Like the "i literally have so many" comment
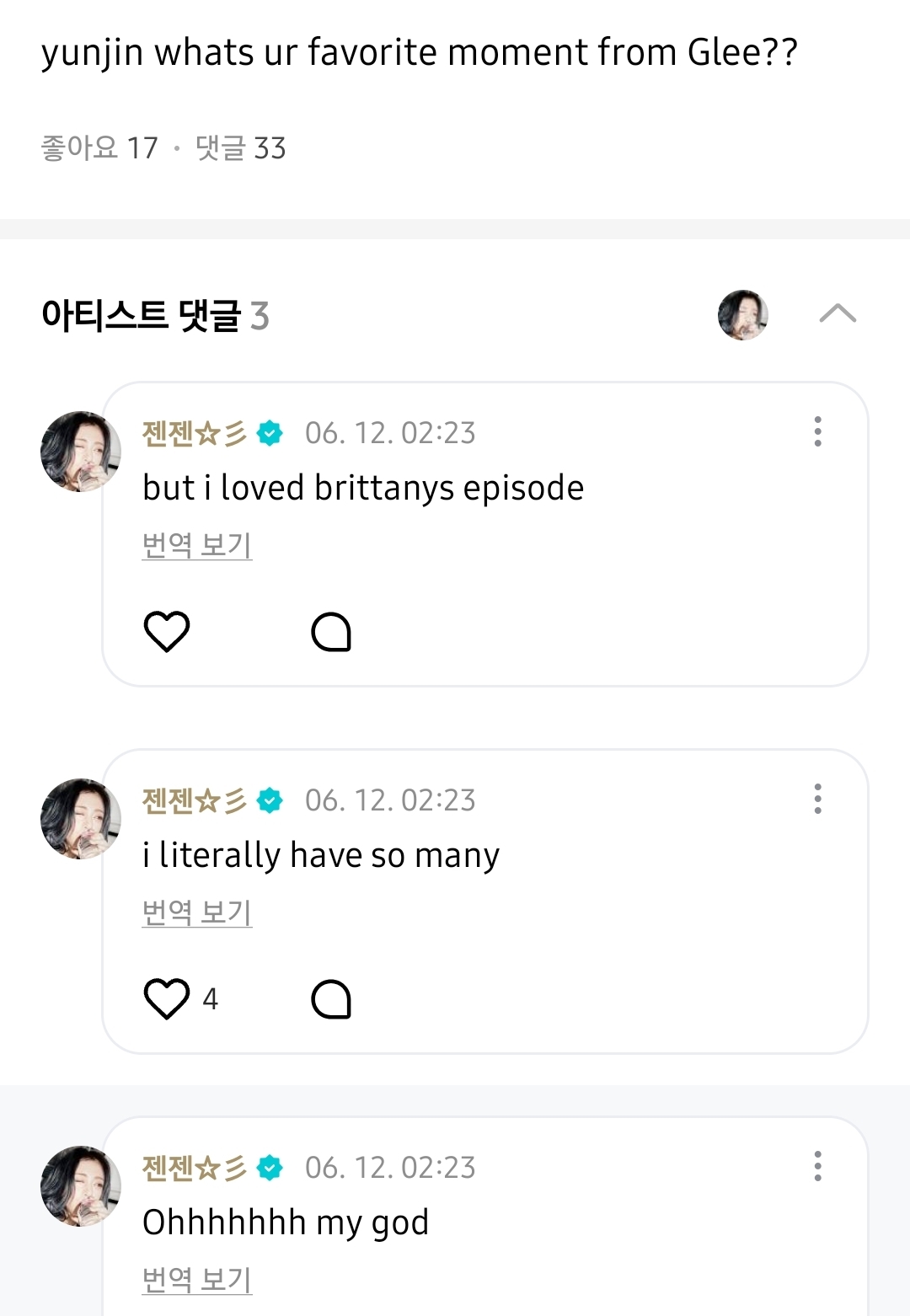 [167, 998]
